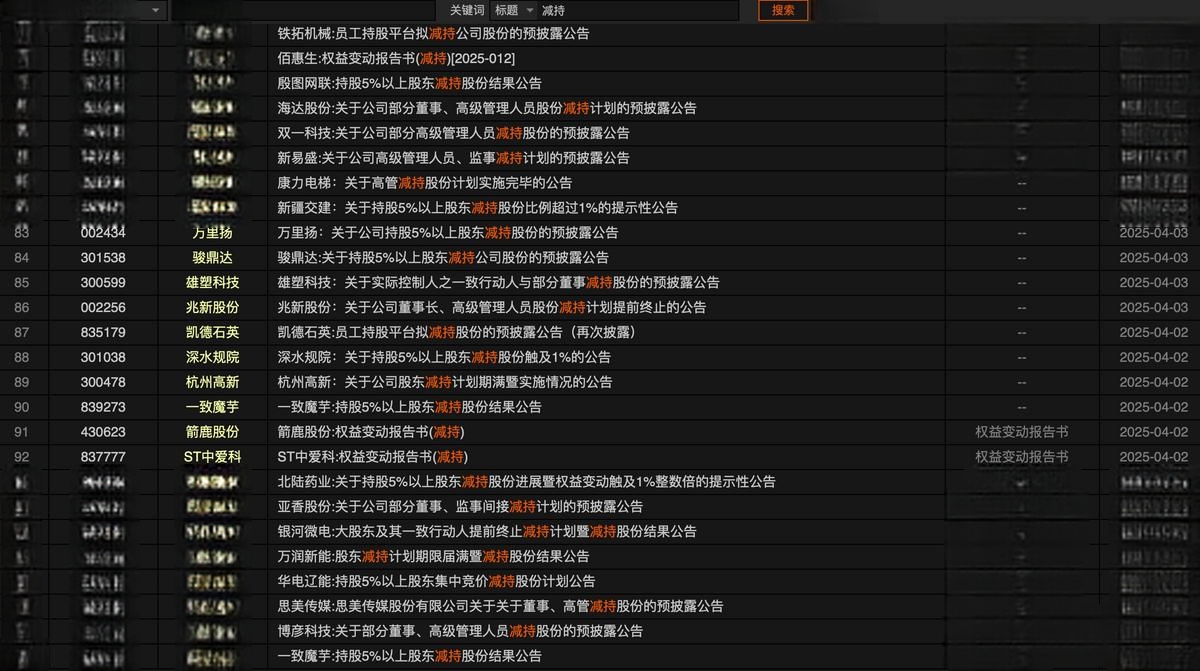
Task: Open the 铁拓机械 announcement
Action: click(433, 33)
